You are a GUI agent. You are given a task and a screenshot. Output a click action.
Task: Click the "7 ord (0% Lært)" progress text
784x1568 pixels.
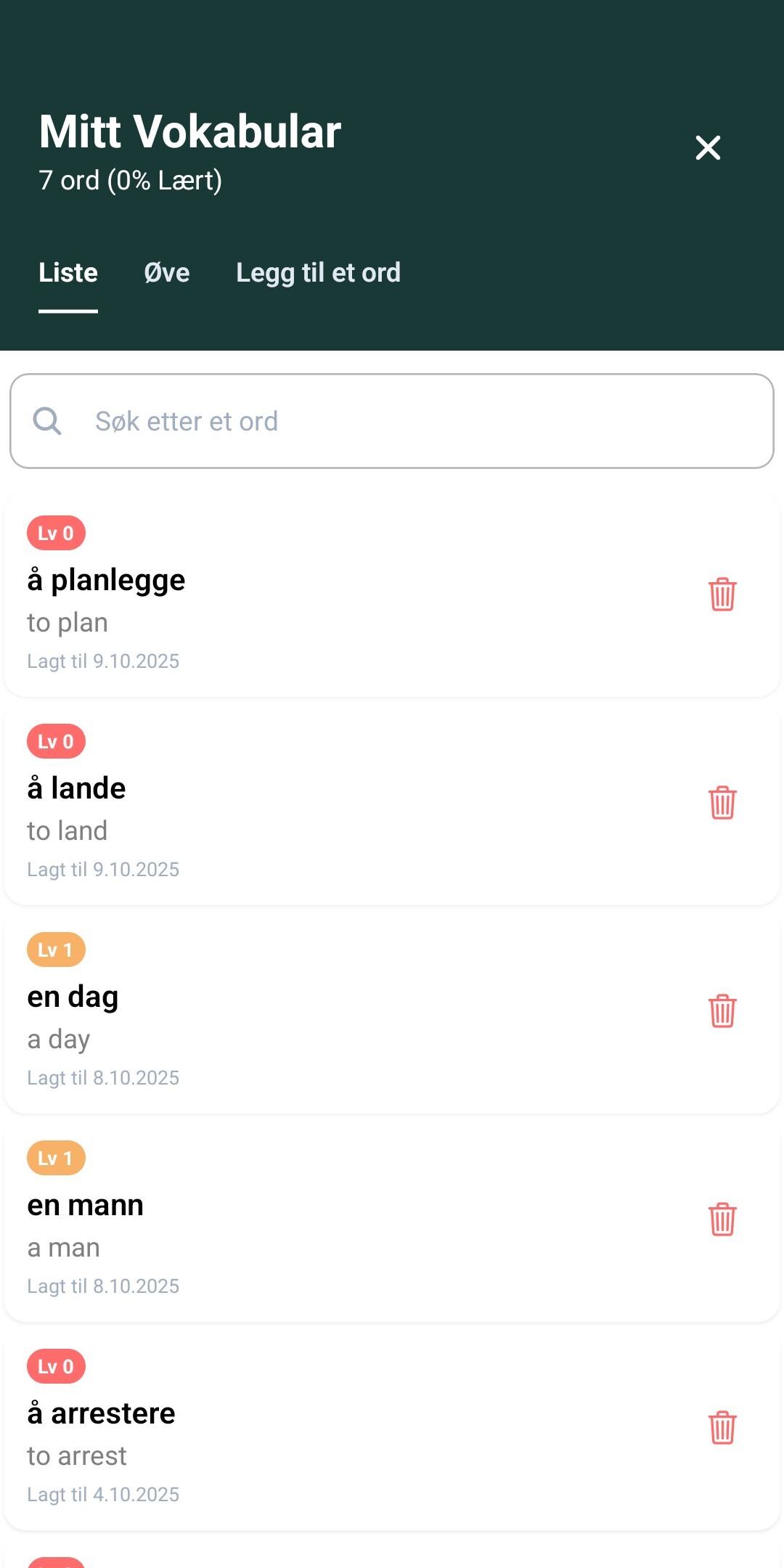click(130, 180)
